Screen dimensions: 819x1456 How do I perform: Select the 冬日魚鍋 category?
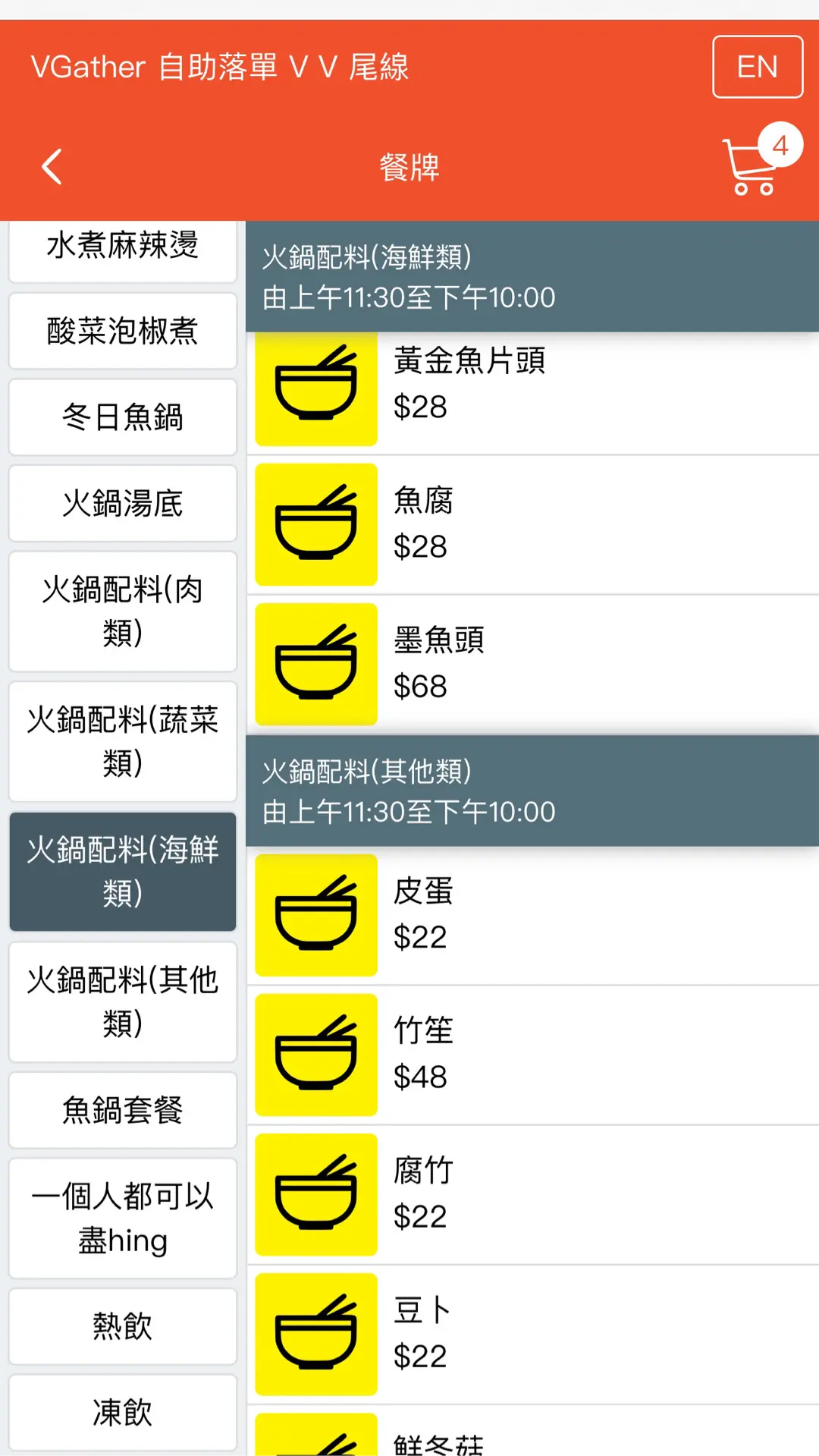tap(123, 417)
